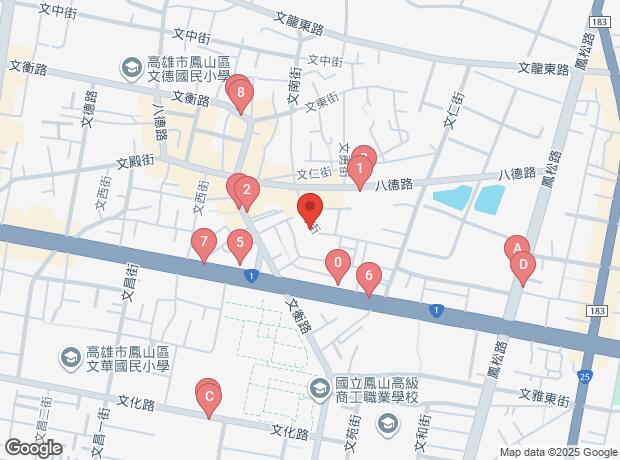Tap the pin labeled 5

pos(240,245)
